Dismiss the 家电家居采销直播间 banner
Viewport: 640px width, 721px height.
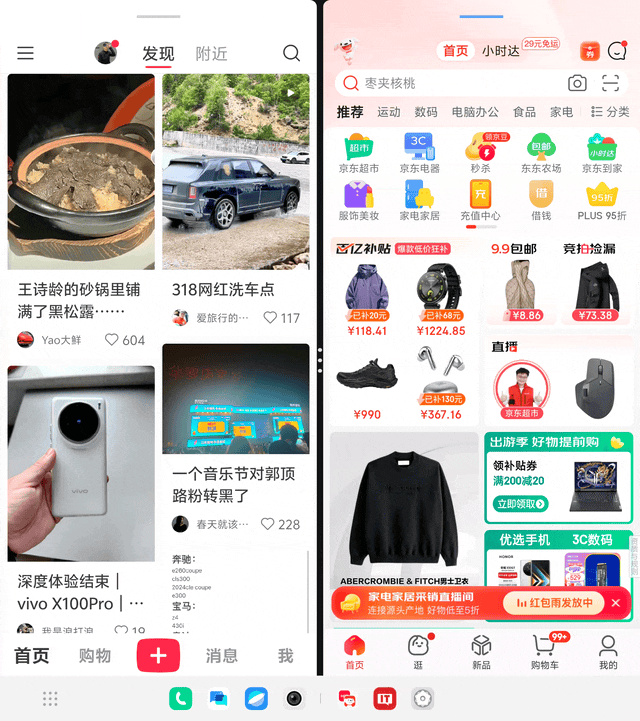coord(615,603)
